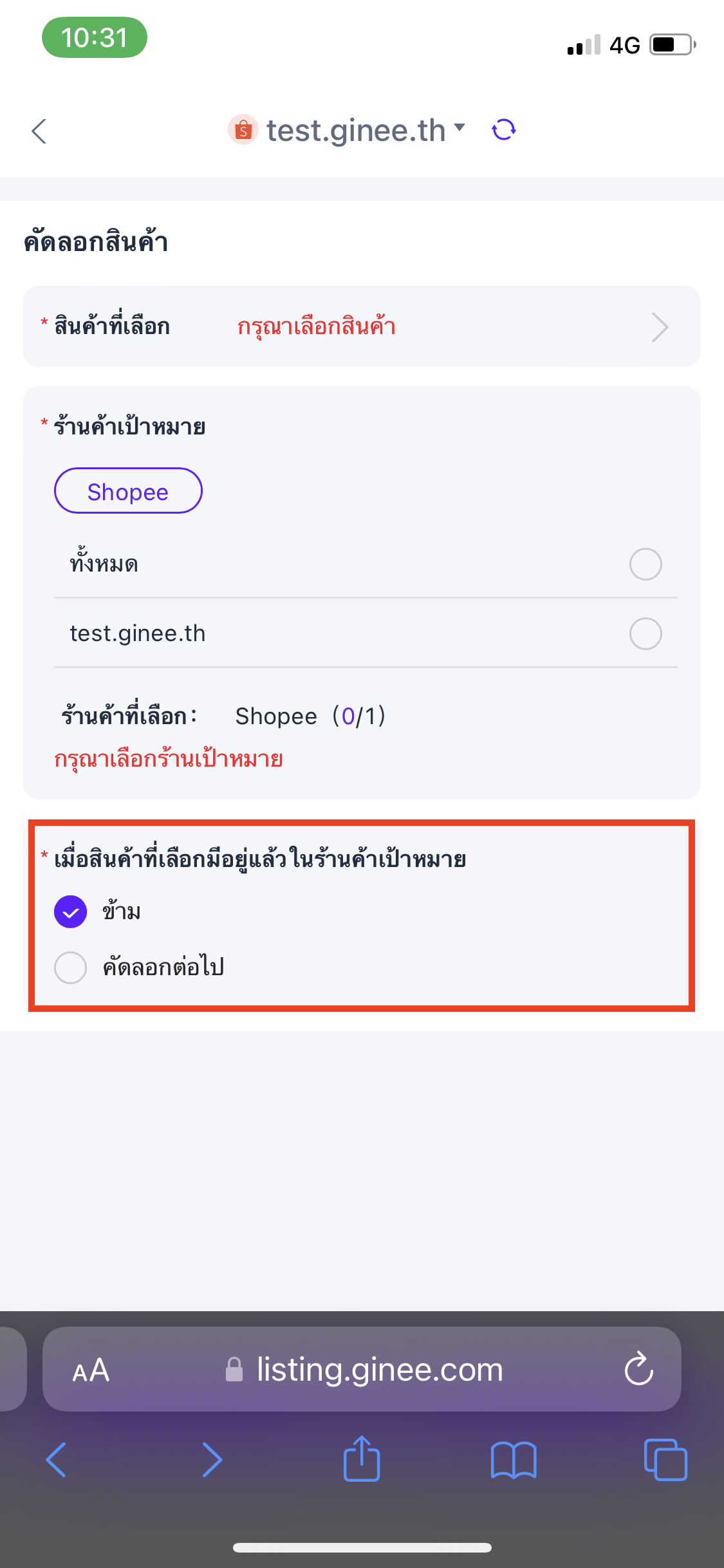Choose the คัดลอกต่อไป option
This screenshot has height=1568, width=724.
pos(71,967)
